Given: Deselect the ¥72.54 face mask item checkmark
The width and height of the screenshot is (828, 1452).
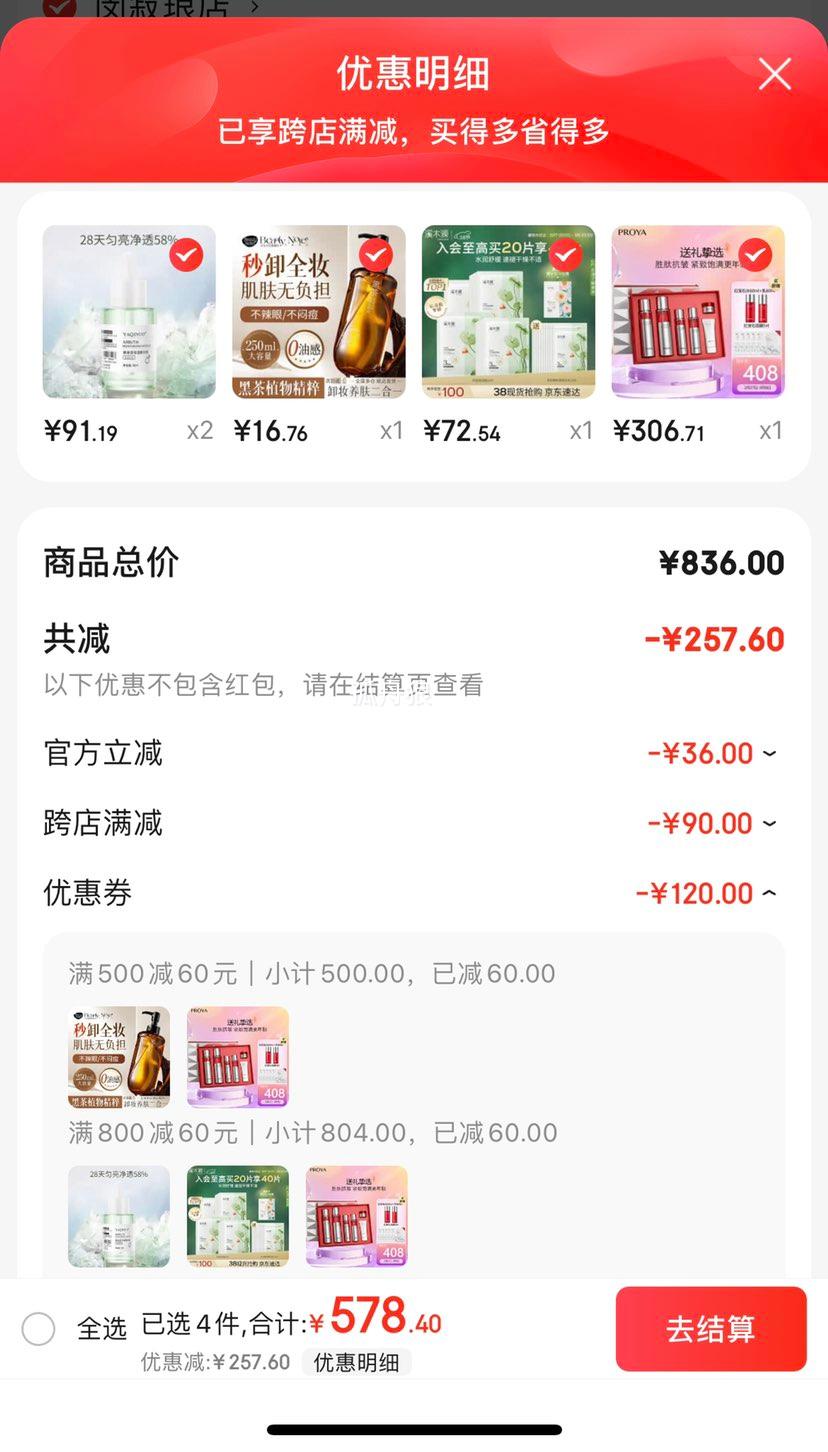Looking at the screenshot, I should pos(564,256).
